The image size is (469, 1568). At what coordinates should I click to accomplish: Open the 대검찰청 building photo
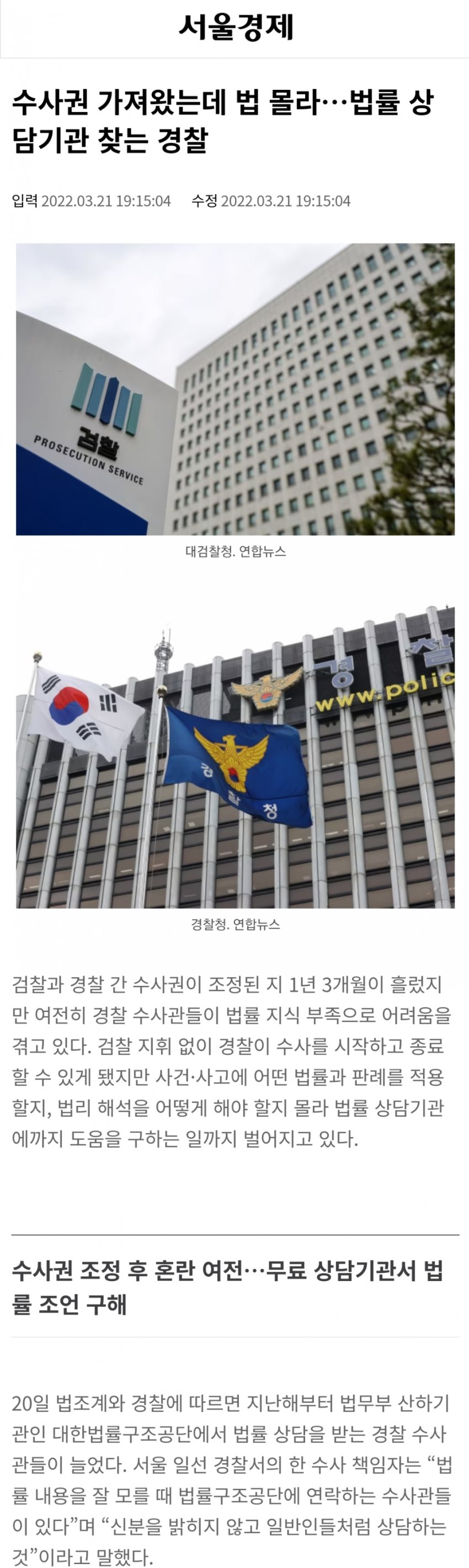click(235, 389)
